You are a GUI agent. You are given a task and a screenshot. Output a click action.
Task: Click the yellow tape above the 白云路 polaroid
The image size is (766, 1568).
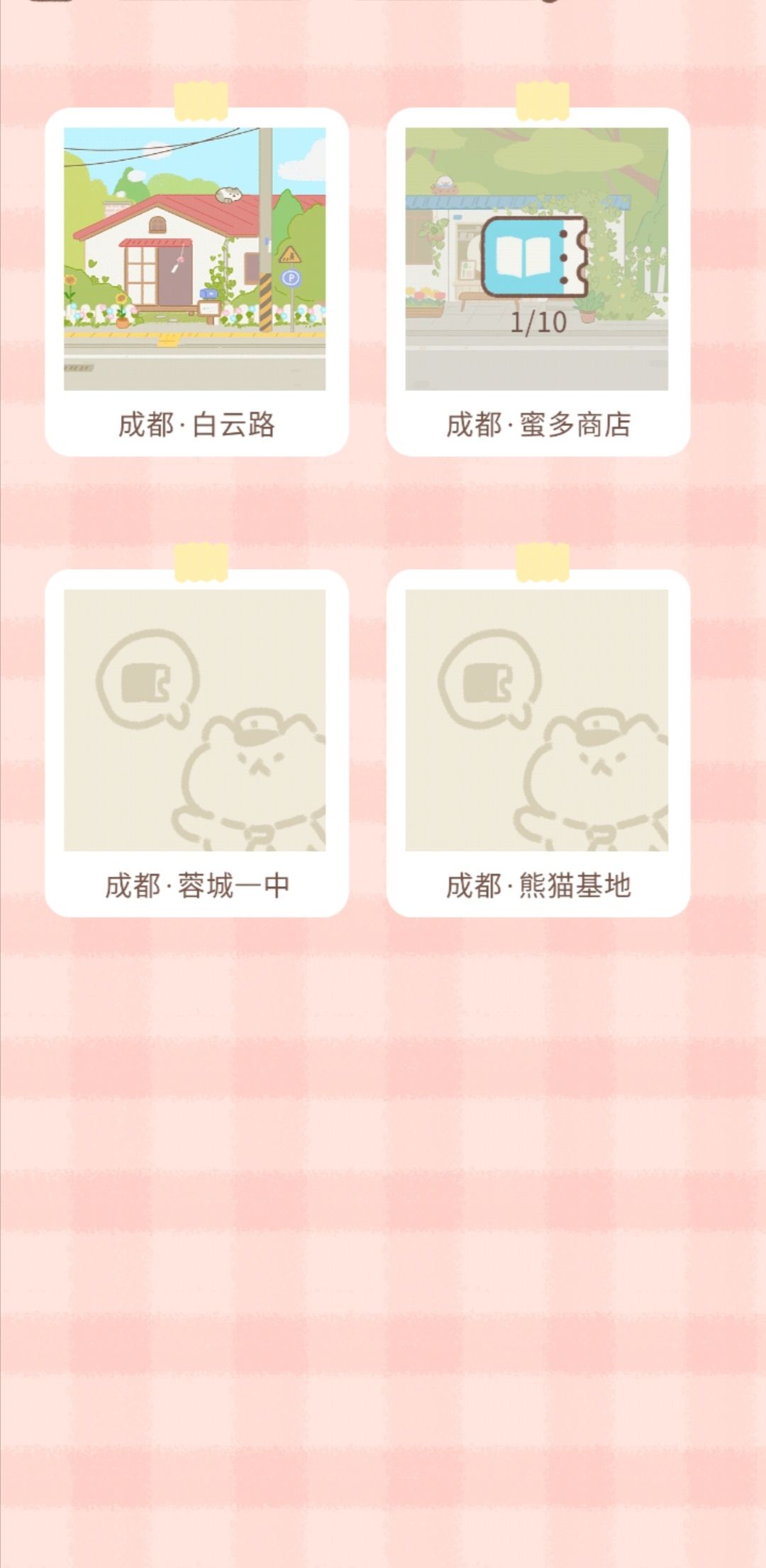click(201, 99)
